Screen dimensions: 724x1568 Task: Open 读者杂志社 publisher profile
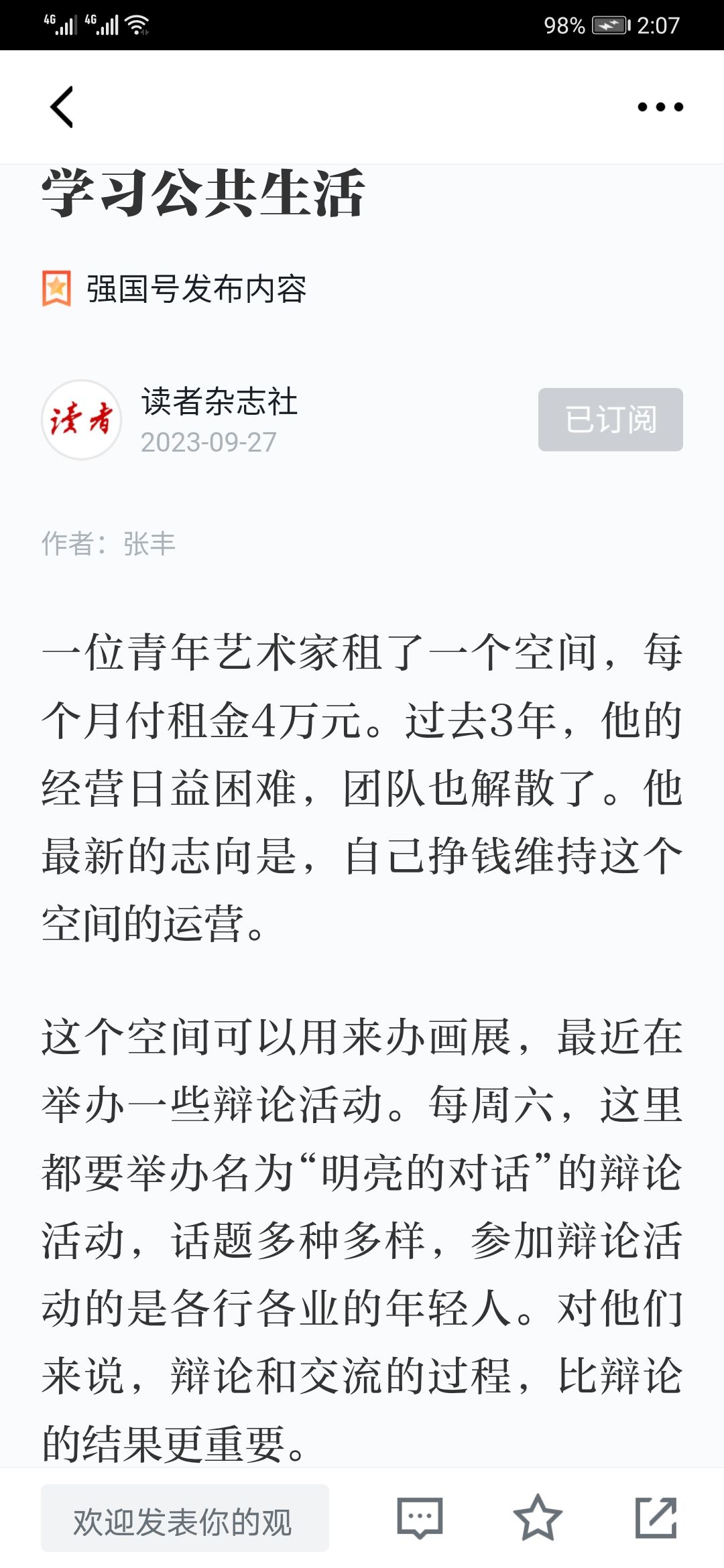click(x=219, y=402)
